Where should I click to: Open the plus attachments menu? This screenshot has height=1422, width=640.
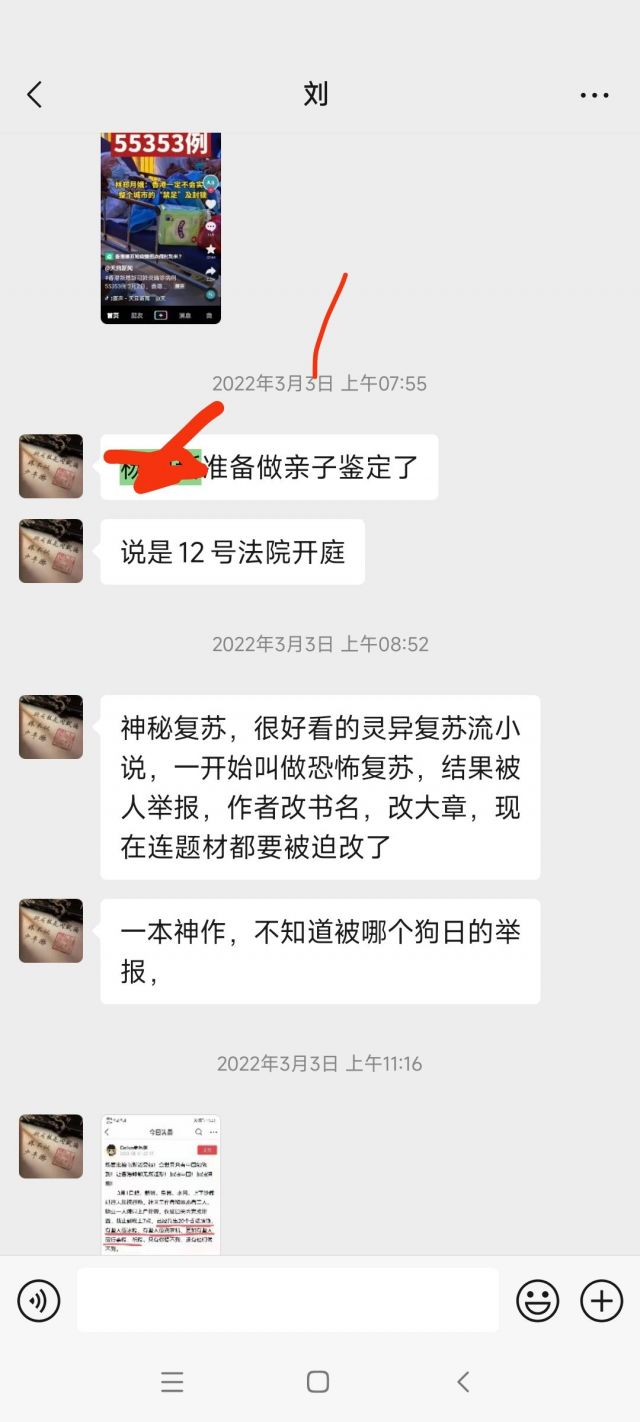point(601,1301)
